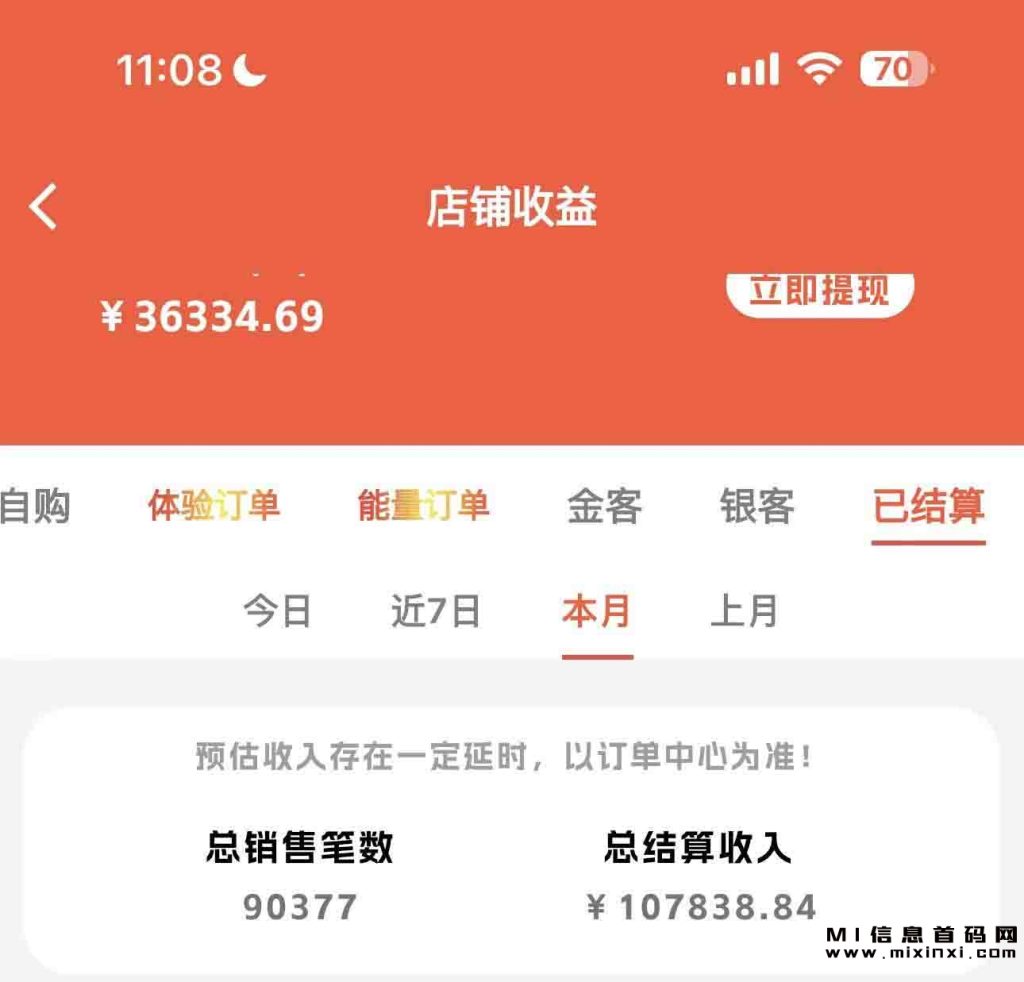Select the 本月 time filter
The height and width of the screenshot is (982, 1024).
pos(596,611)
